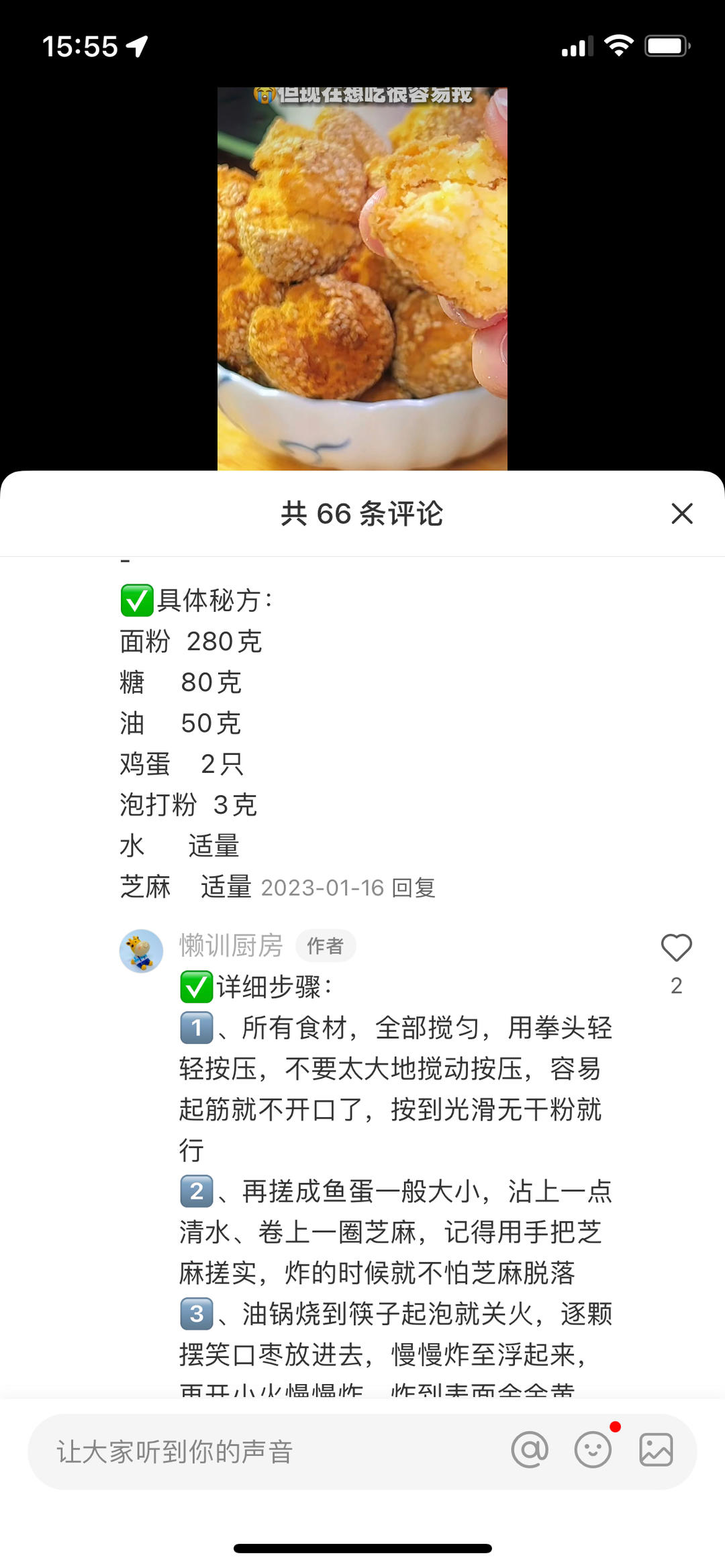Attach a picture to the comment
This screenshot has height=1568, width=725.
[x=656, y=1450]
